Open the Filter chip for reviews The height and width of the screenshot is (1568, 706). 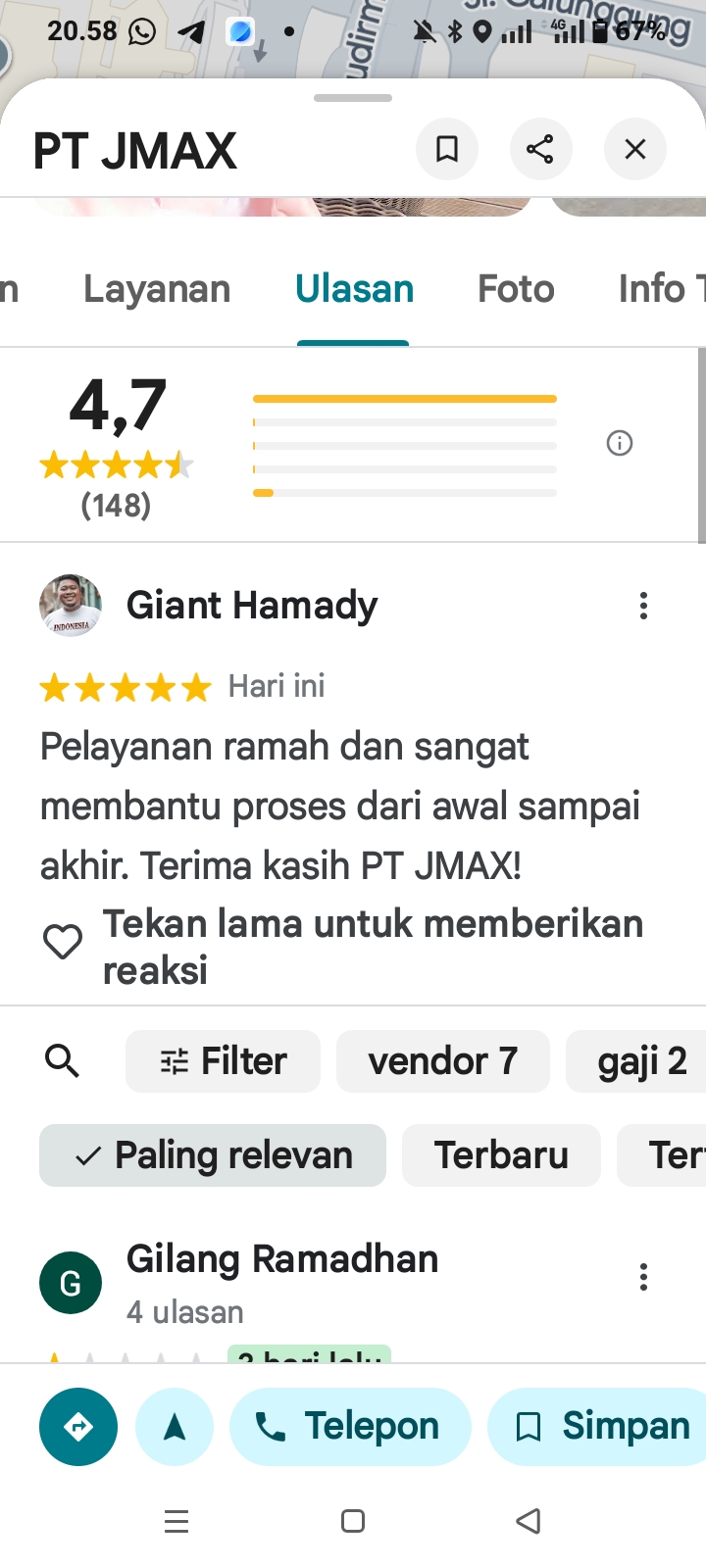[x=223, y=1060]
